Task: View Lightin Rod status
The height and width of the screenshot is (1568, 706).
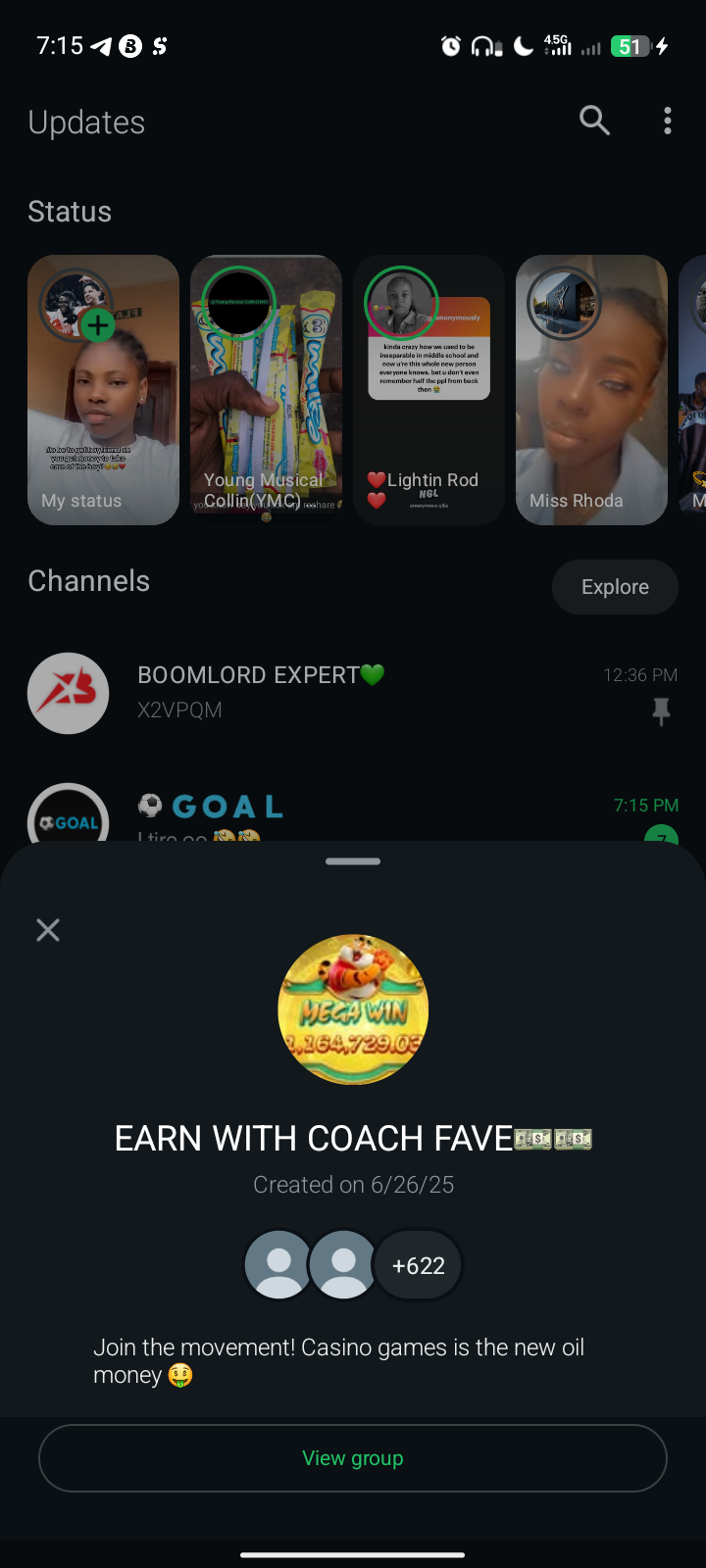Action: point(429,390)
